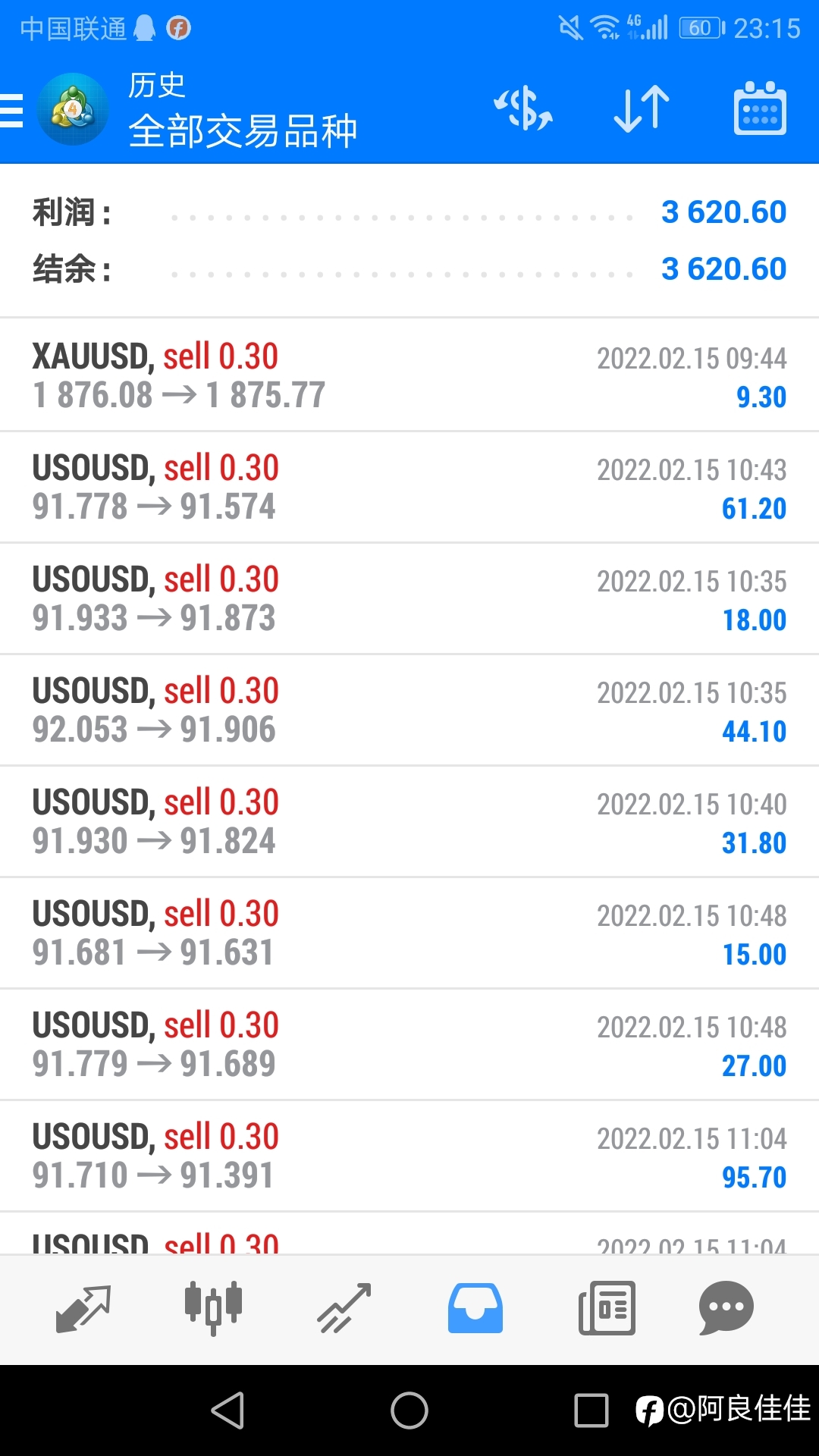Open the USOUSD trade with profit 27.00

(x=409, y=1044)
